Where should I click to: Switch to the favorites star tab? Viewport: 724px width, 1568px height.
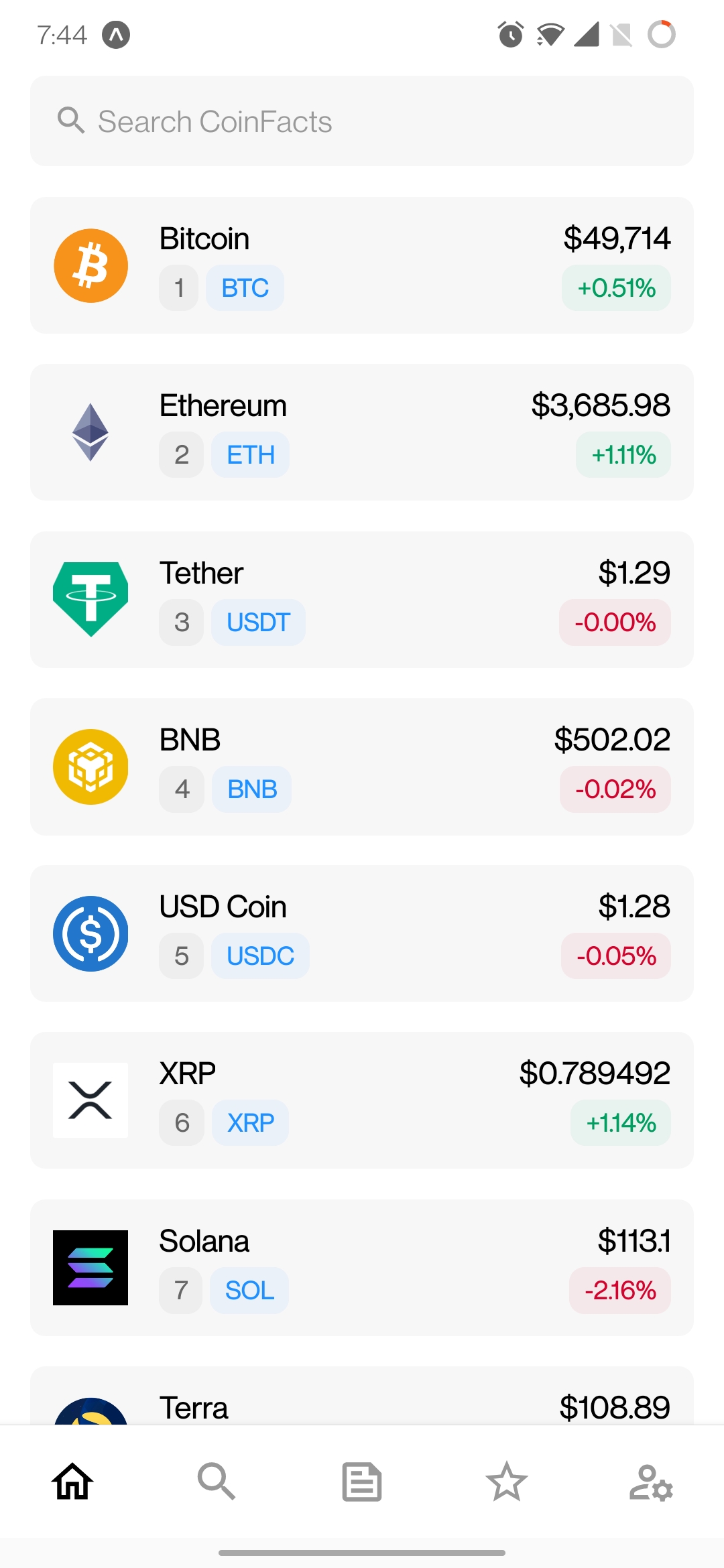pyautogui.click(x=507, y=1482)
